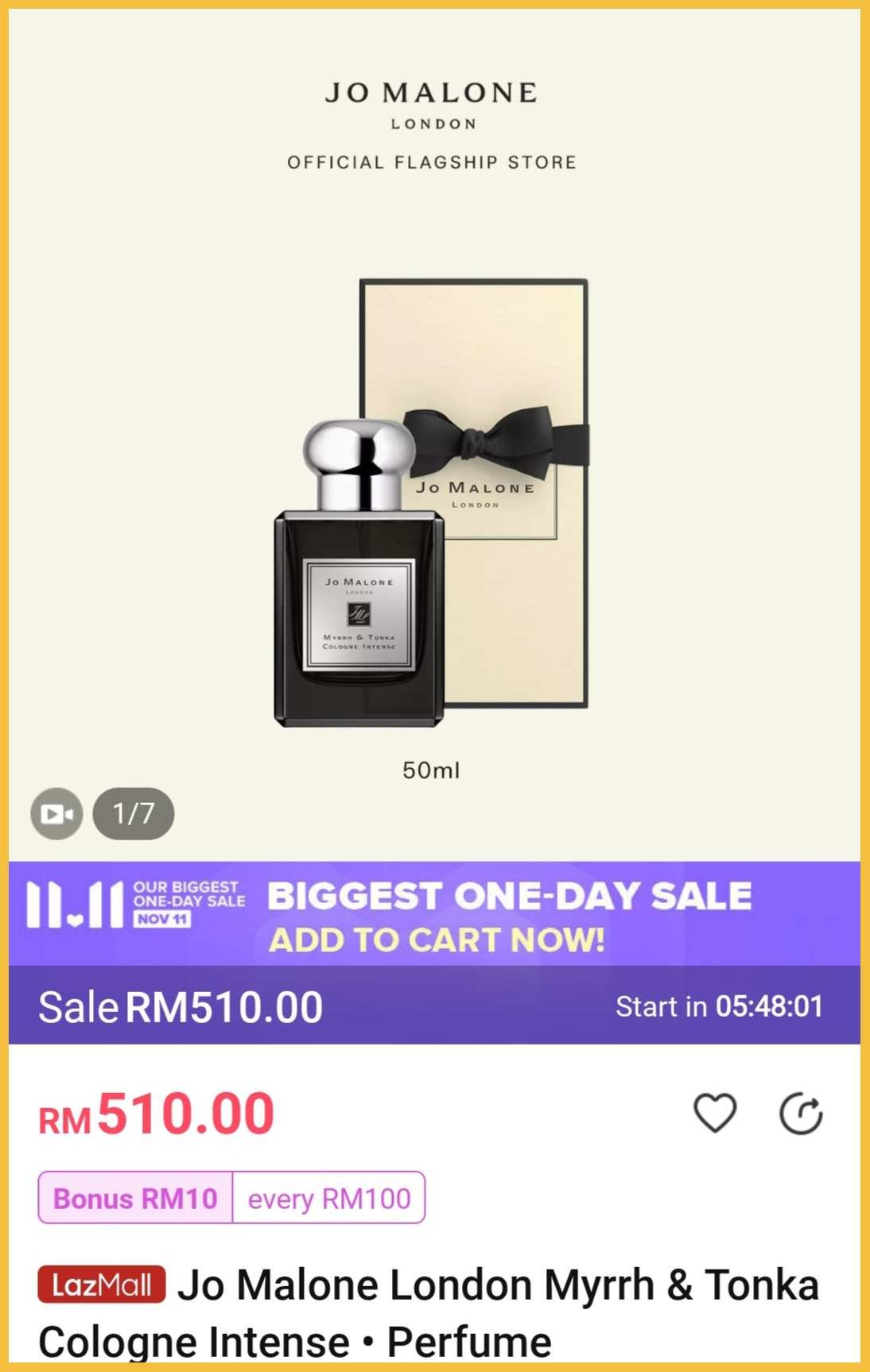Add this perfume to the wishlist
Screen dimensions: 870x1372
click(715, 1113)
